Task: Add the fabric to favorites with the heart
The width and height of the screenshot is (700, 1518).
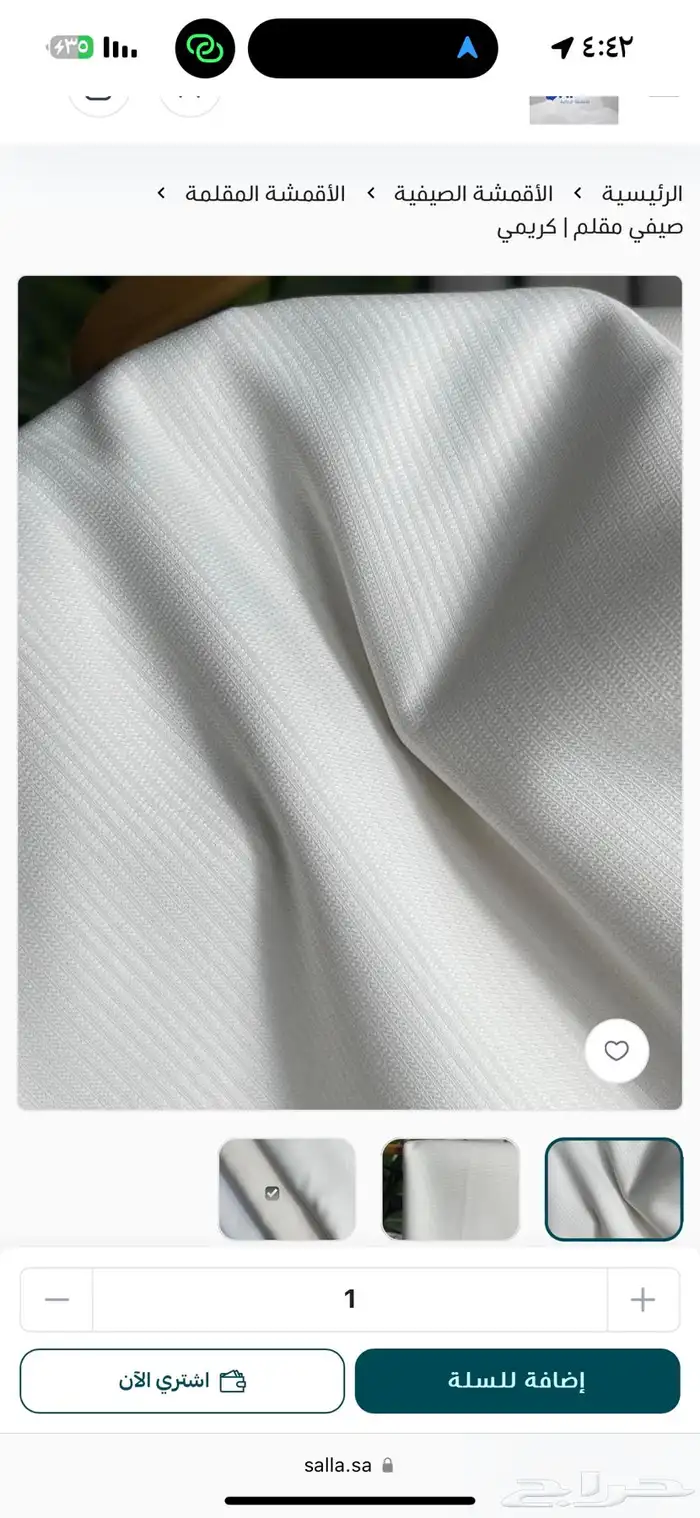Action: [x=617, y=1051]
